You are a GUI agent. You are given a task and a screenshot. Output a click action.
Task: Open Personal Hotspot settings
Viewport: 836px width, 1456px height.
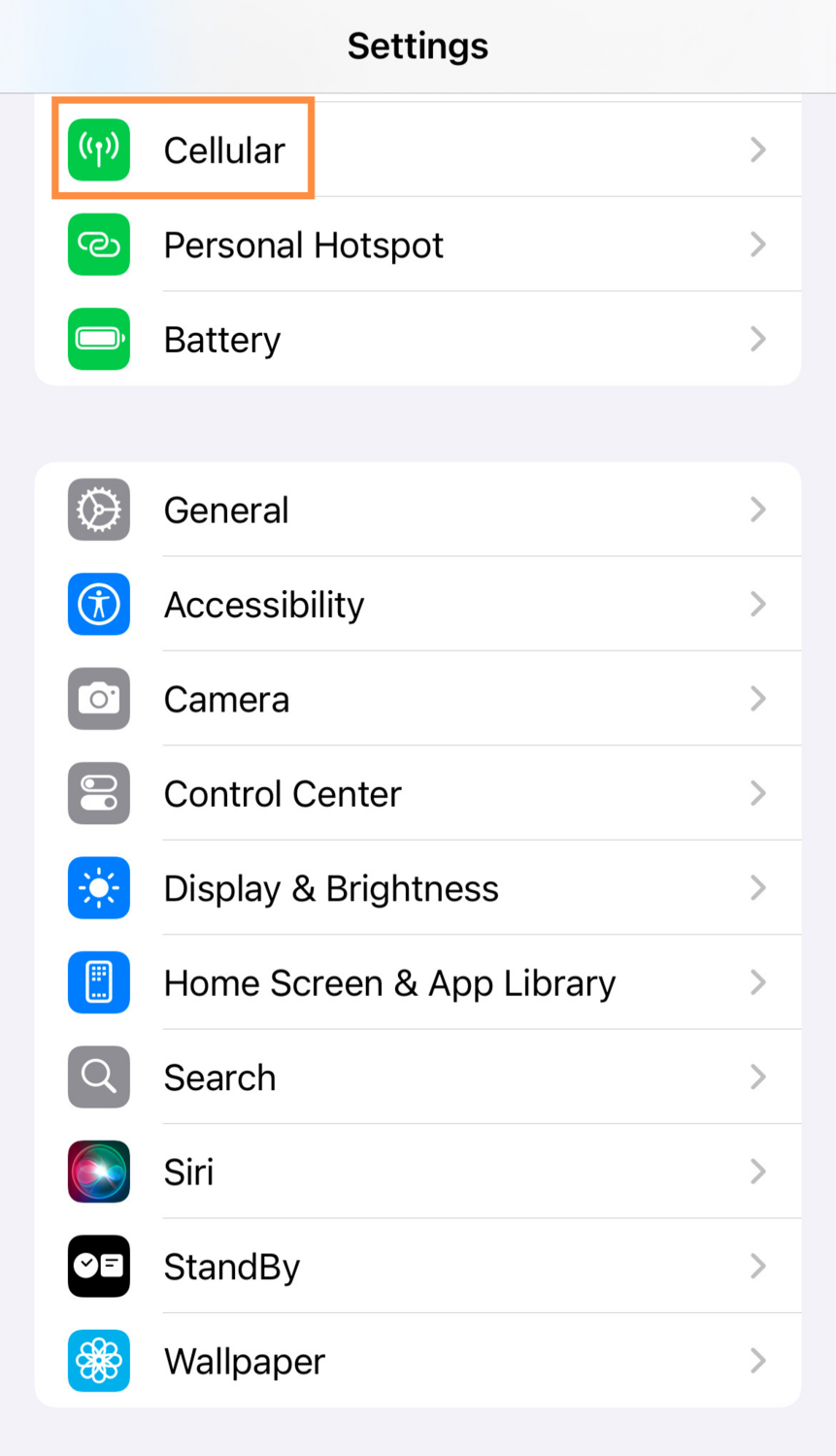[418, 245]
